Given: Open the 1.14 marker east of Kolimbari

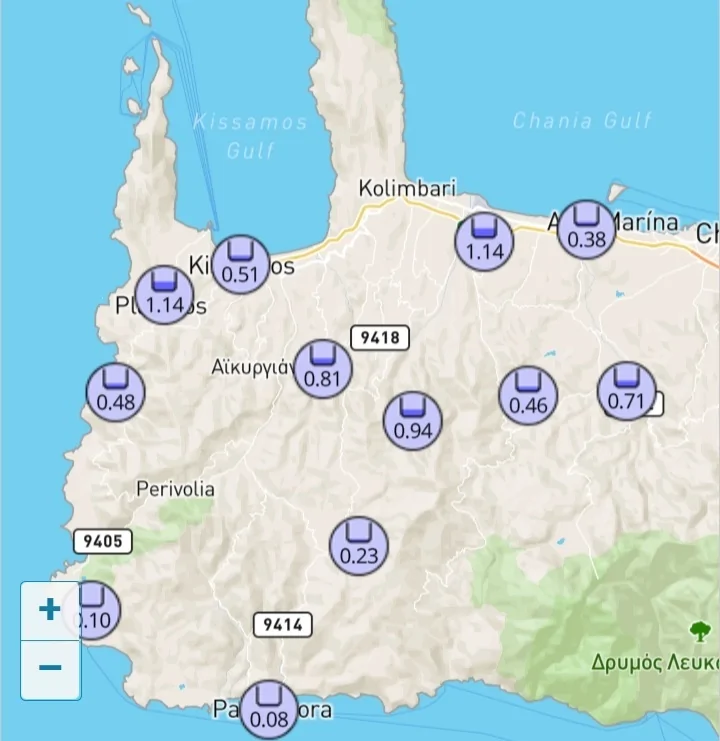Looking at the screenshot, I should [485, 242].
